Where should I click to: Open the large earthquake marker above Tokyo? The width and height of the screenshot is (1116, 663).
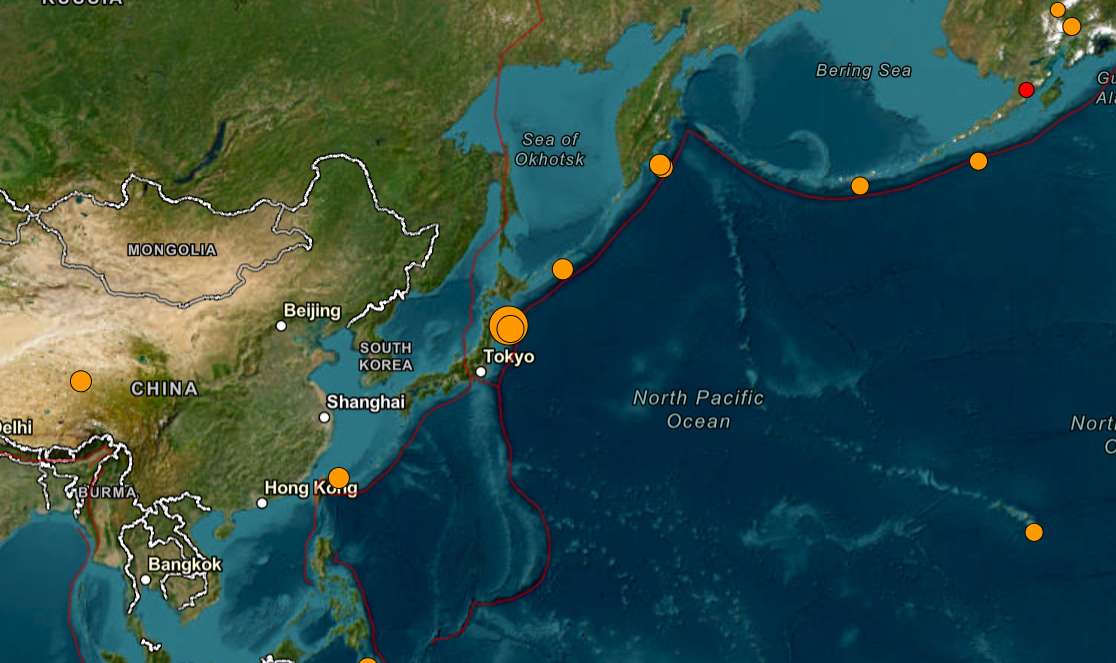[508, 326]
